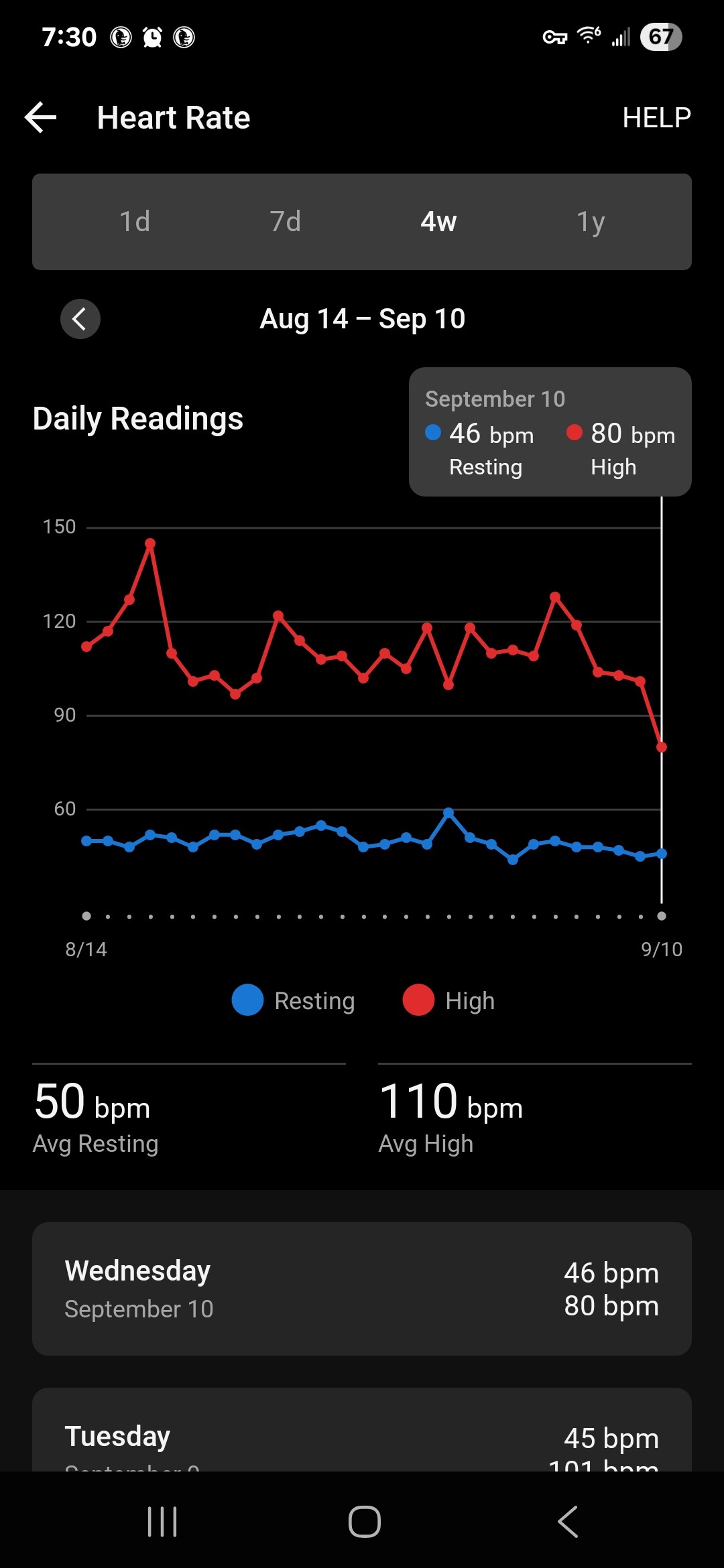Go back from Heart Rate screen
The width and height of the screenshot is (724, 1568).
[x=41, y=118]
